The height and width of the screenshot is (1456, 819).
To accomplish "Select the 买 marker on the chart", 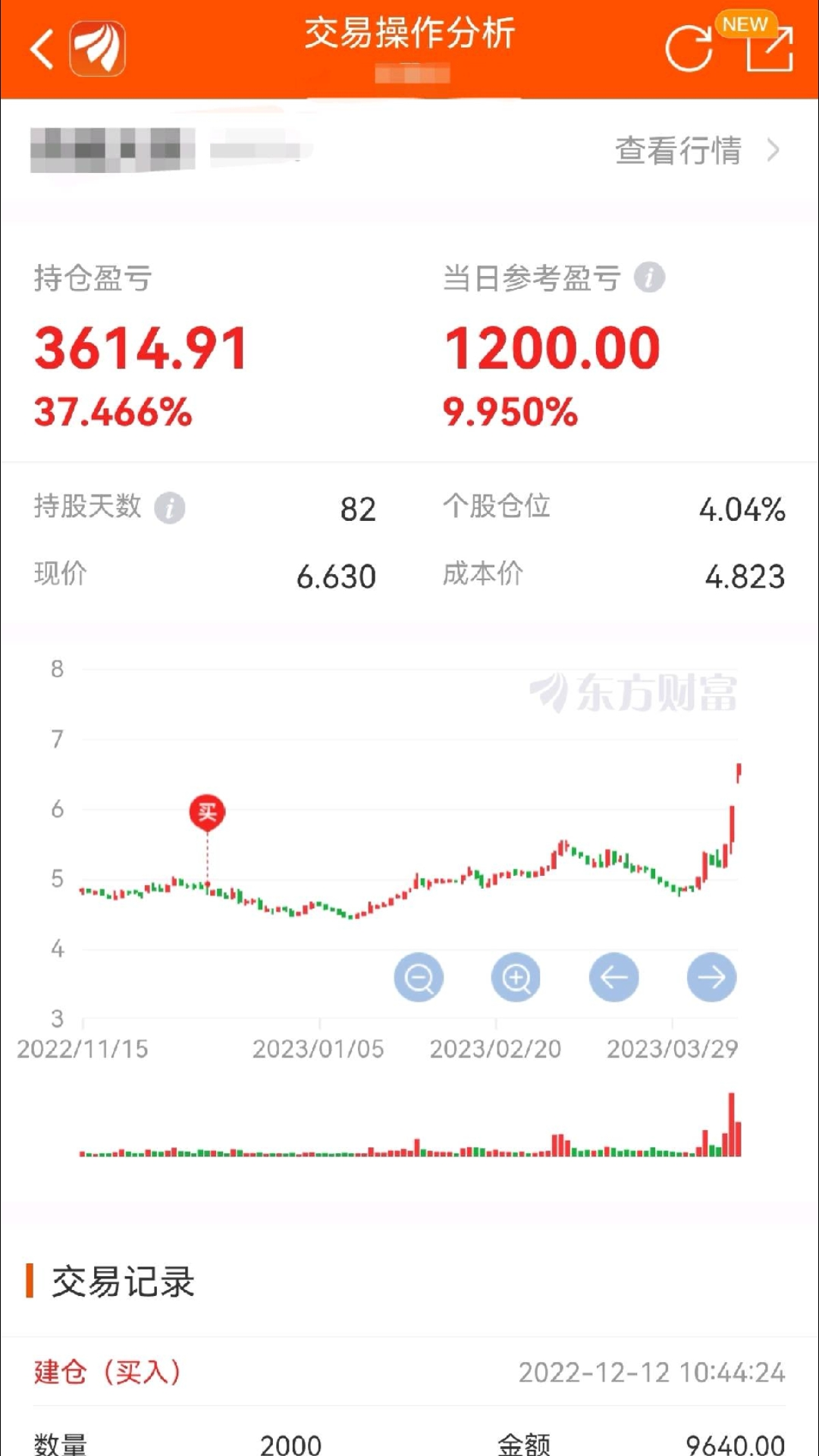I will point(207,813).
